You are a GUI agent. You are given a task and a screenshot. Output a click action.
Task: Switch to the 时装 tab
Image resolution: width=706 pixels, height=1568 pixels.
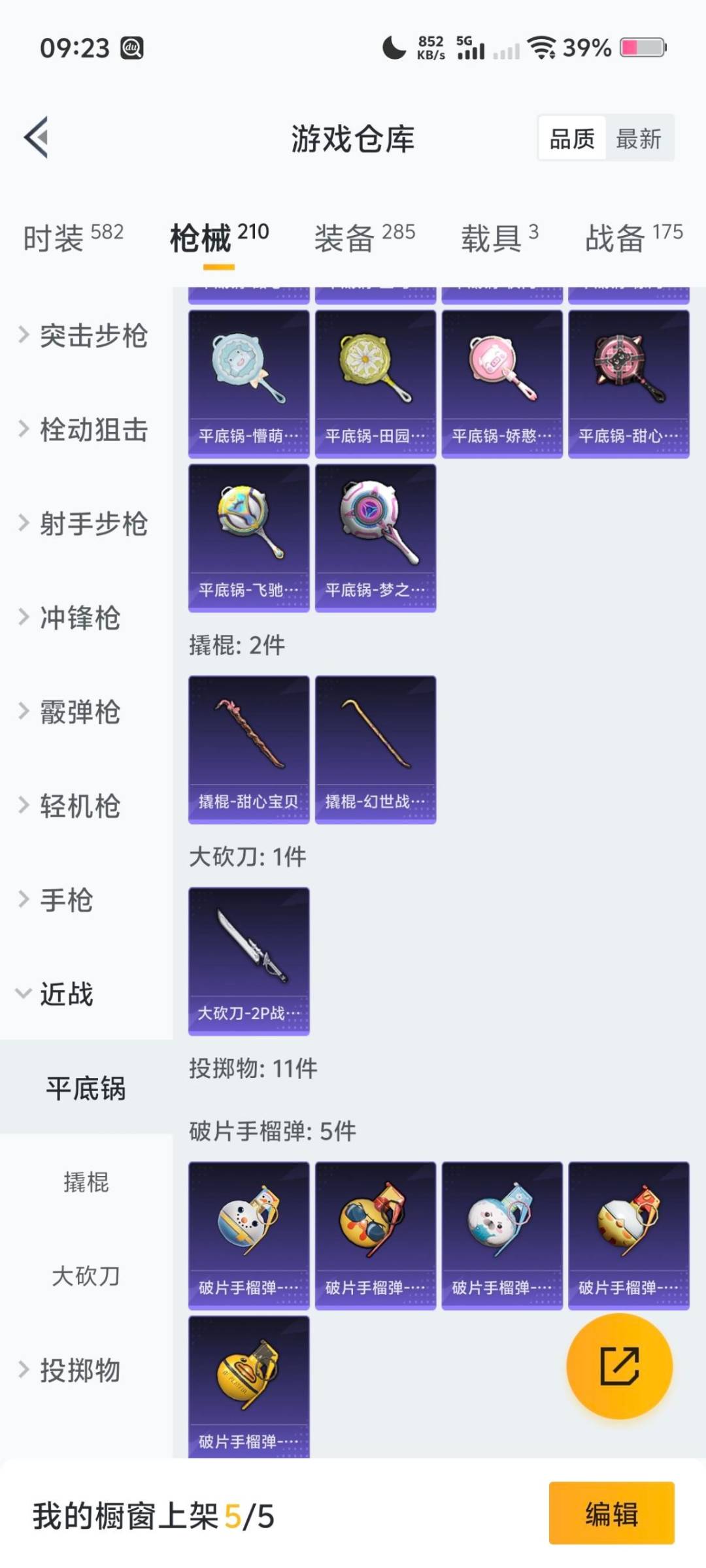coord(73,237)
